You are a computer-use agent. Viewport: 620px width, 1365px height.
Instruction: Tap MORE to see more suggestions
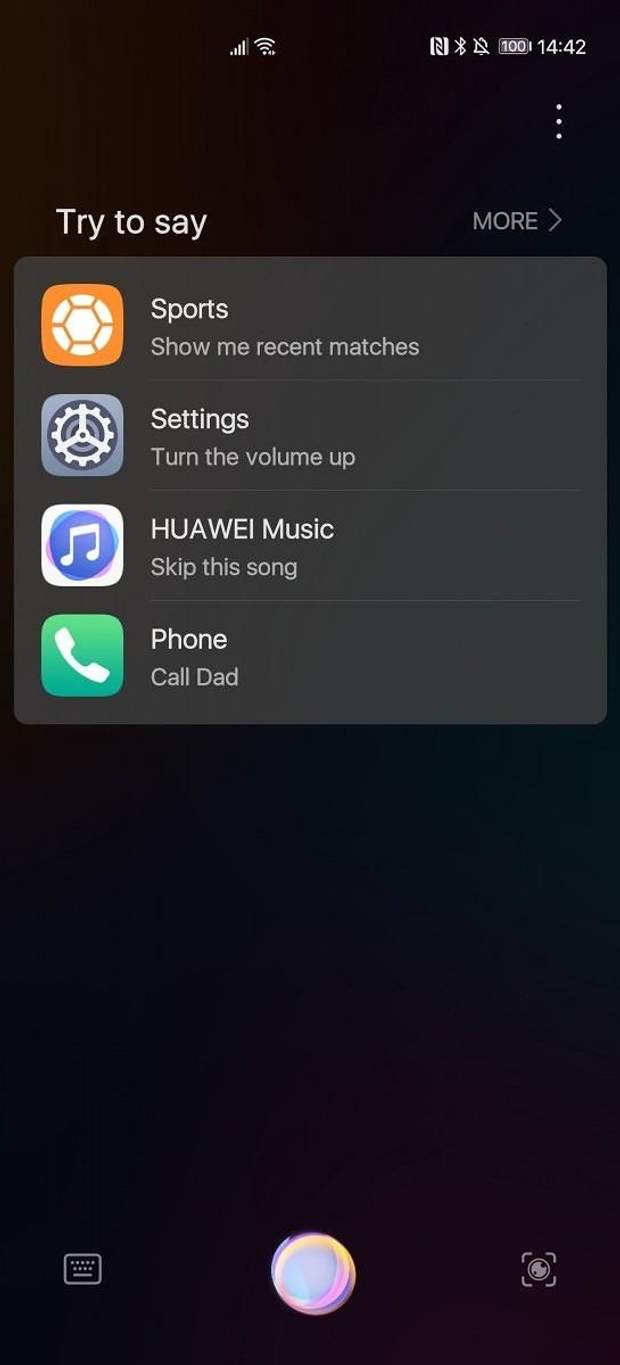click(x=516, y=221)
